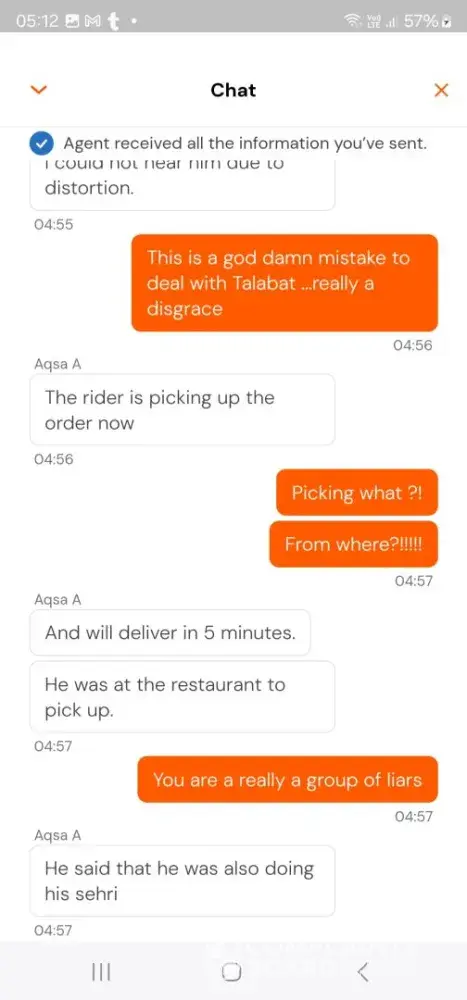The width and height of the screenshot is (467, 1000).
Task: Open the recent apps view
Action: 101,971
